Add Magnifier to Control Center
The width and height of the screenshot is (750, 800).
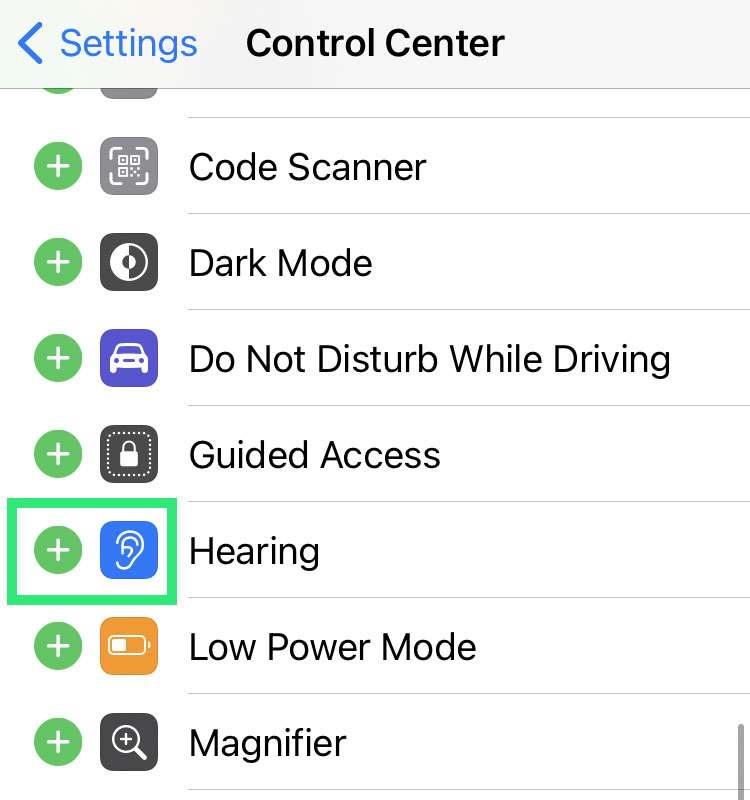pos(58,742)
